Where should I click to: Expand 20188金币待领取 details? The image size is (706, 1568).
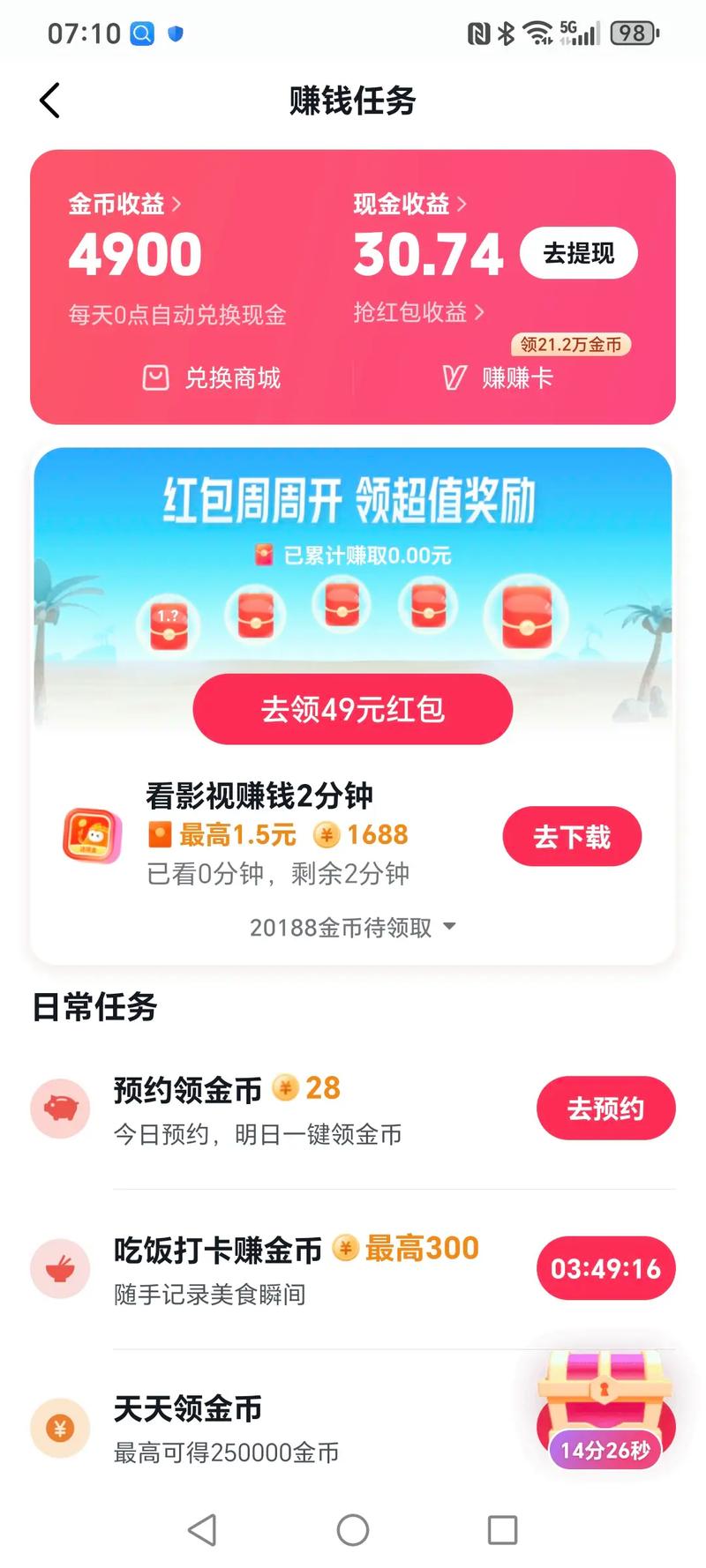tap(353, 927)
